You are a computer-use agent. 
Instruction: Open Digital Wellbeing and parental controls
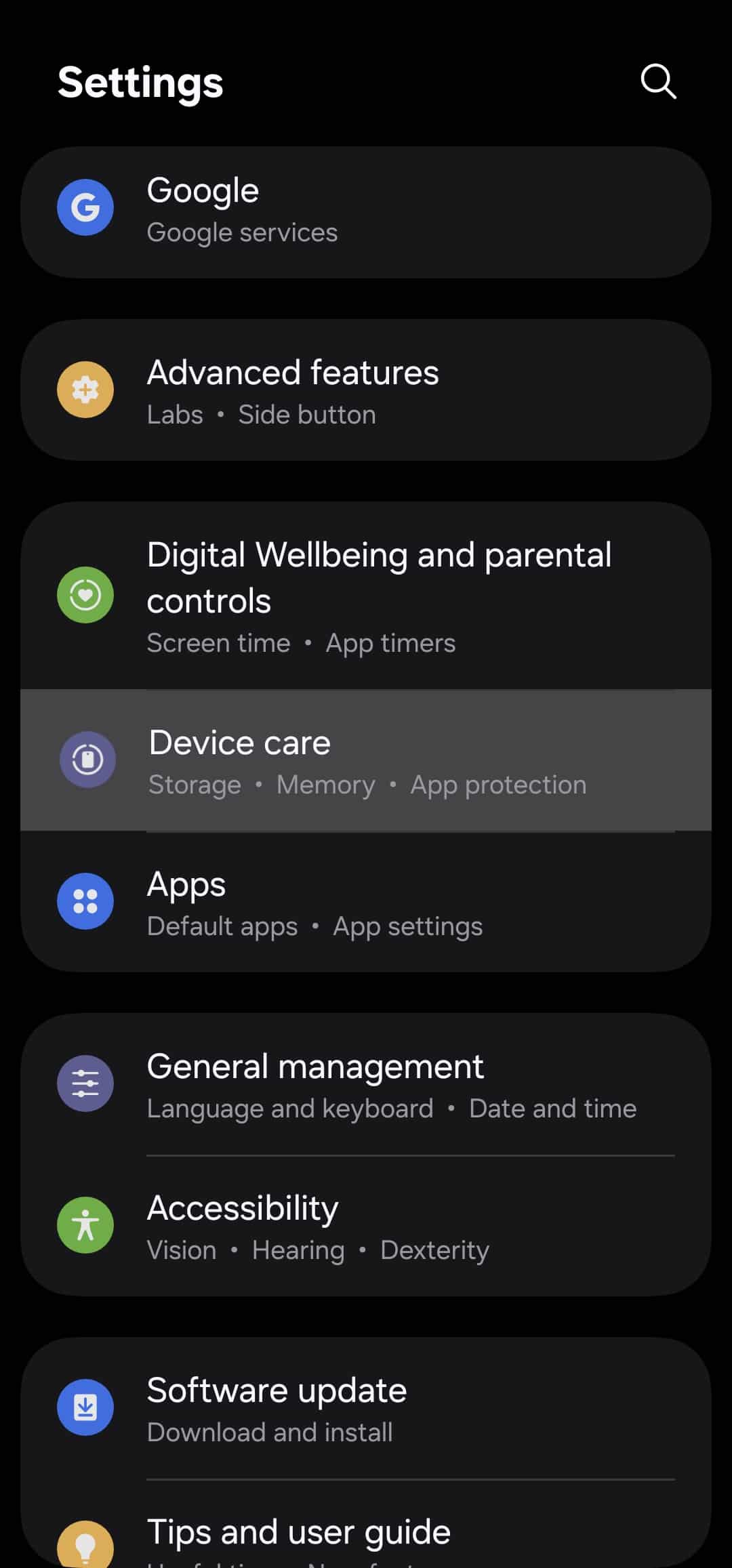366,596
